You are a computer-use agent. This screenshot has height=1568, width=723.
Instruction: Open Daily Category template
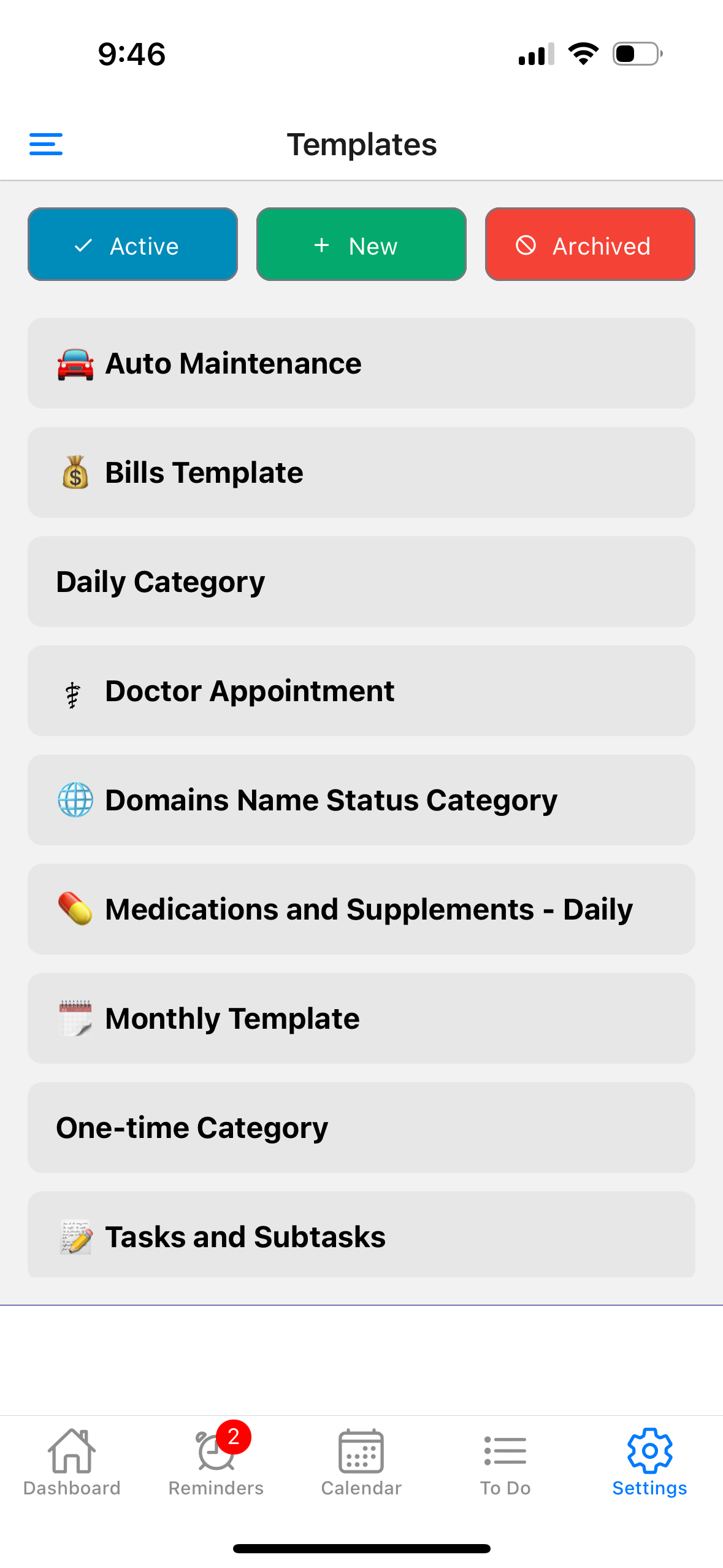click(361, 582)
